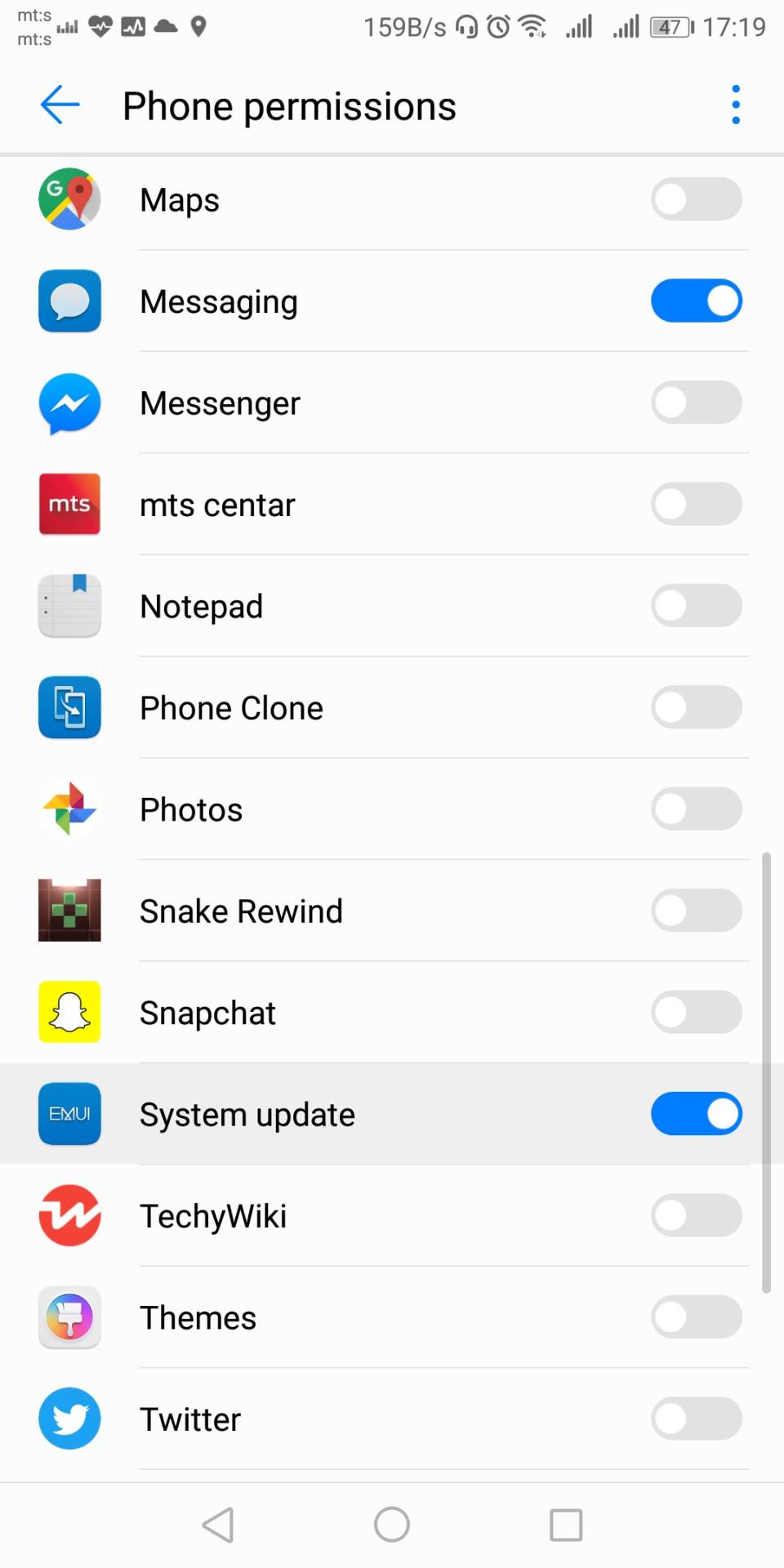Grant phone permission to Snake Rewind

point(696,911)
